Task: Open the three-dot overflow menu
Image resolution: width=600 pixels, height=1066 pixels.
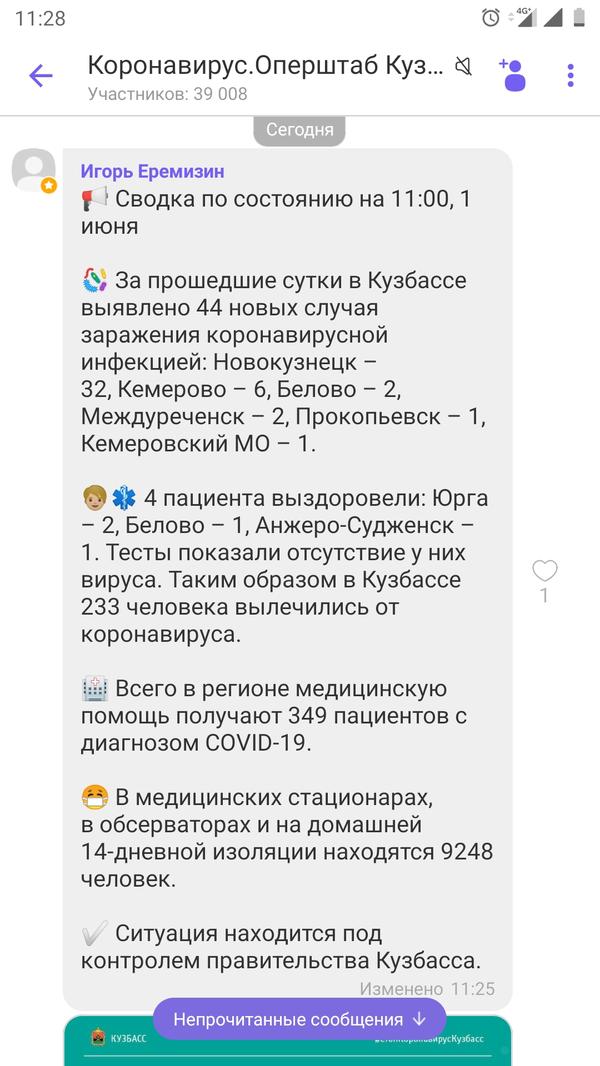Action: click(x=571, y=75)
